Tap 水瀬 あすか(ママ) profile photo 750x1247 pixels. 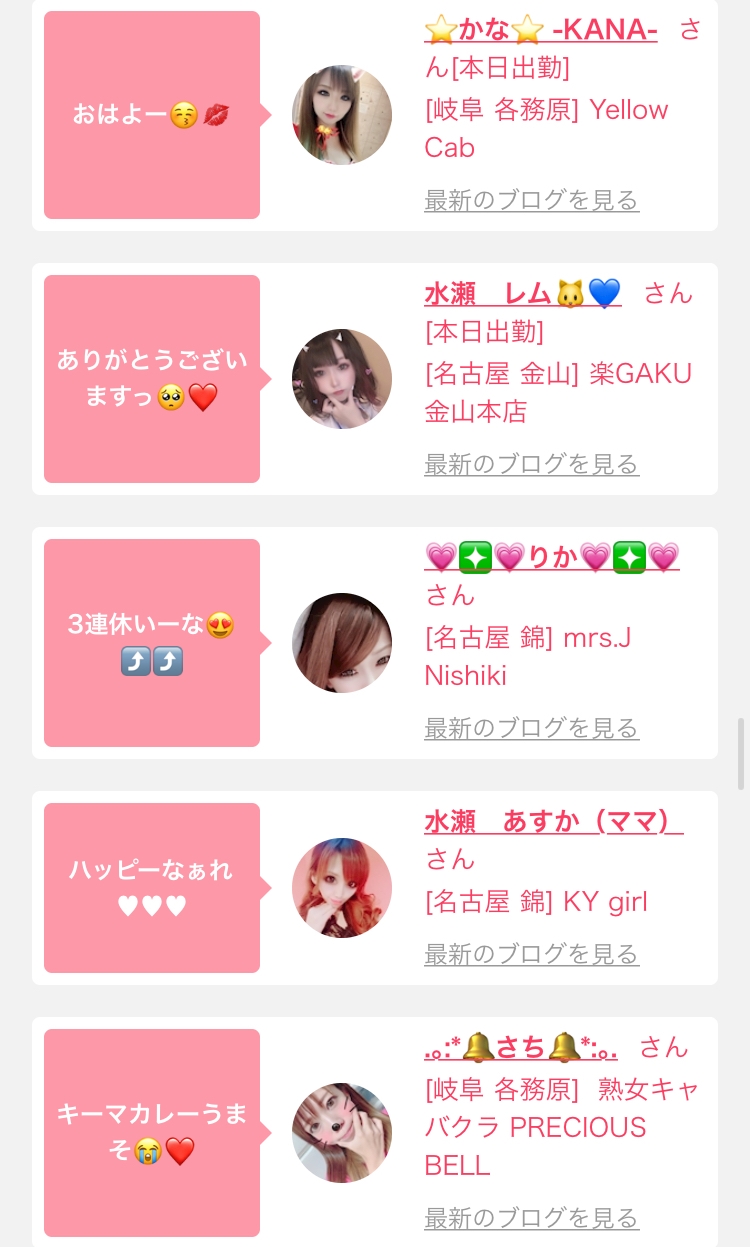pos(342,888)
